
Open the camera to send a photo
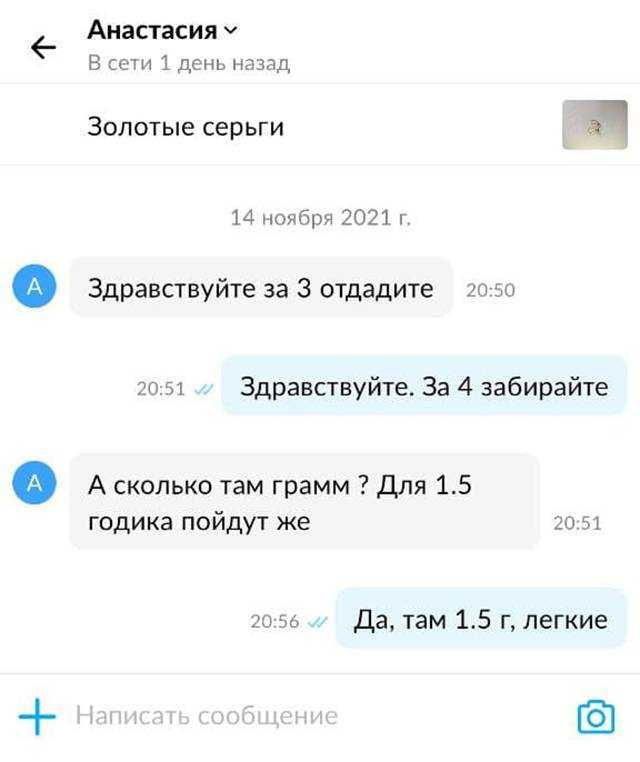(x=596, y=716)
